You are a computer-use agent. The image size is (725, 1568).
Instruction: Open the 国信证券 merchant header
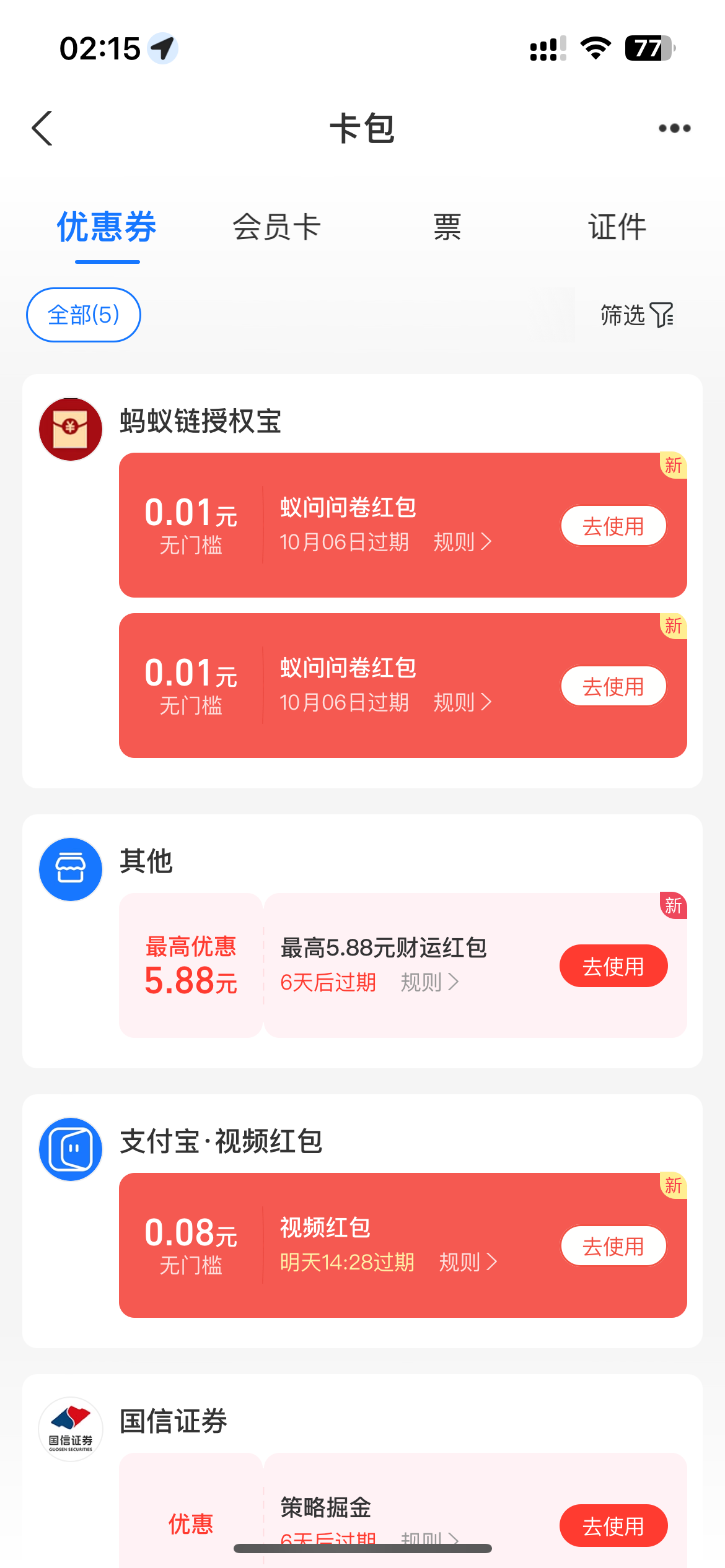coord(174,1421)
